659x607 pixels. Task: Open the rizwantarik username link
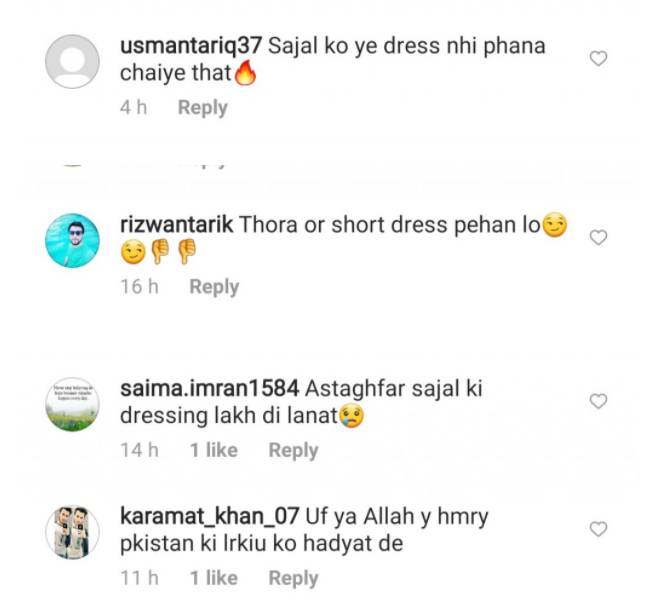tap(177, 224)
